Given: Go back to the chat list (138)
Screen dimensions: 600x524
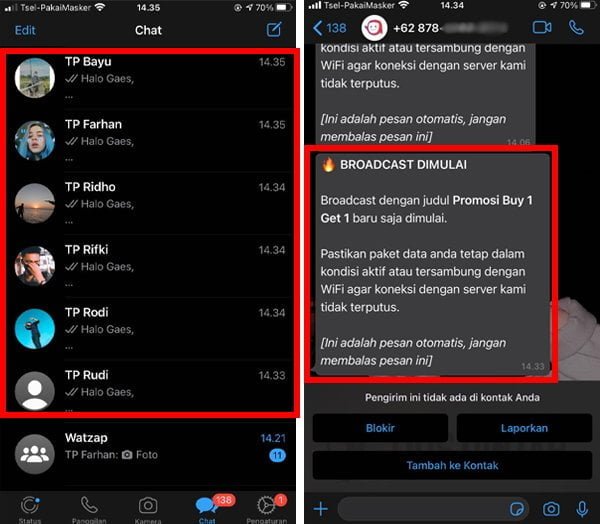Looking at the screenshot, I should [x=330, y=28].
